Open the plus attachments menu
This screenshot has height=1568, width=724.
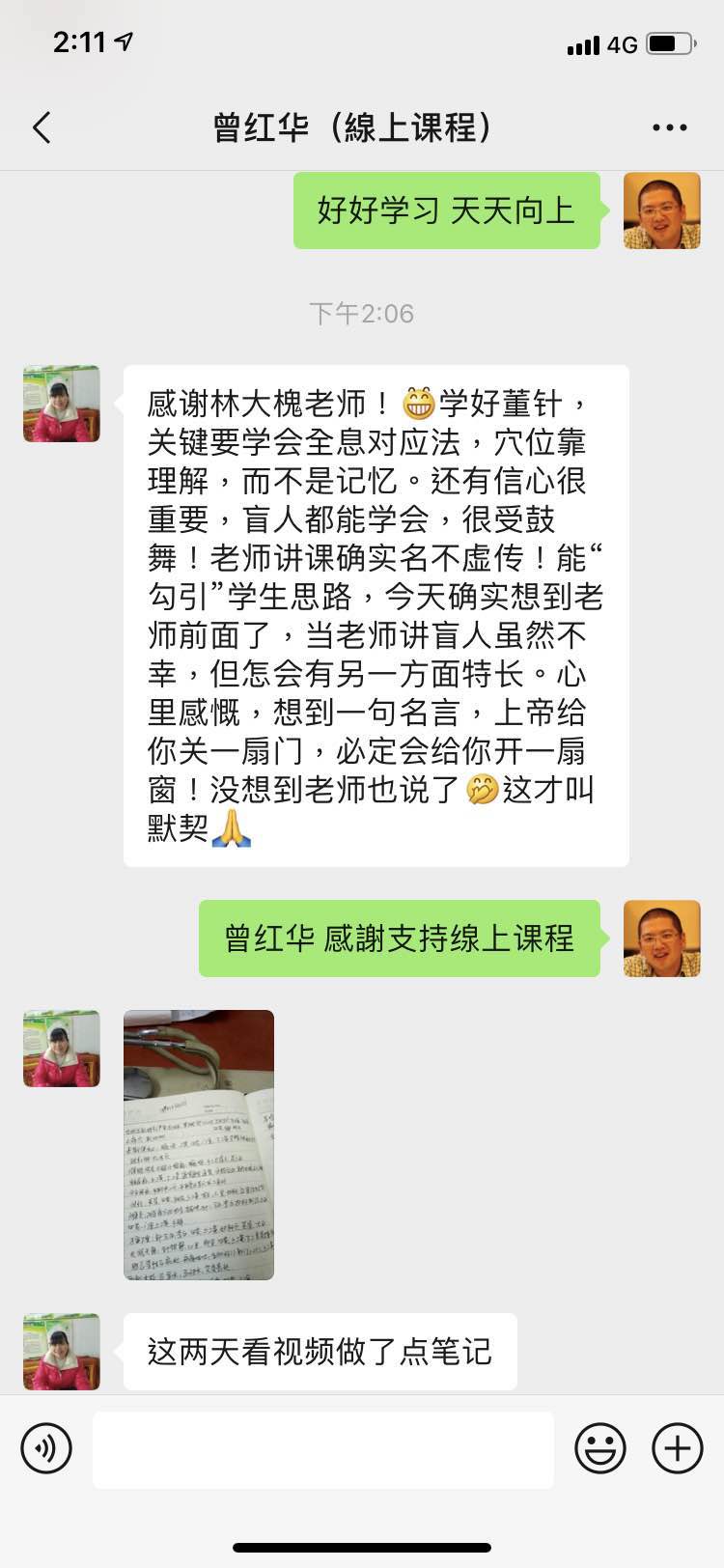tap(678, 1448)
